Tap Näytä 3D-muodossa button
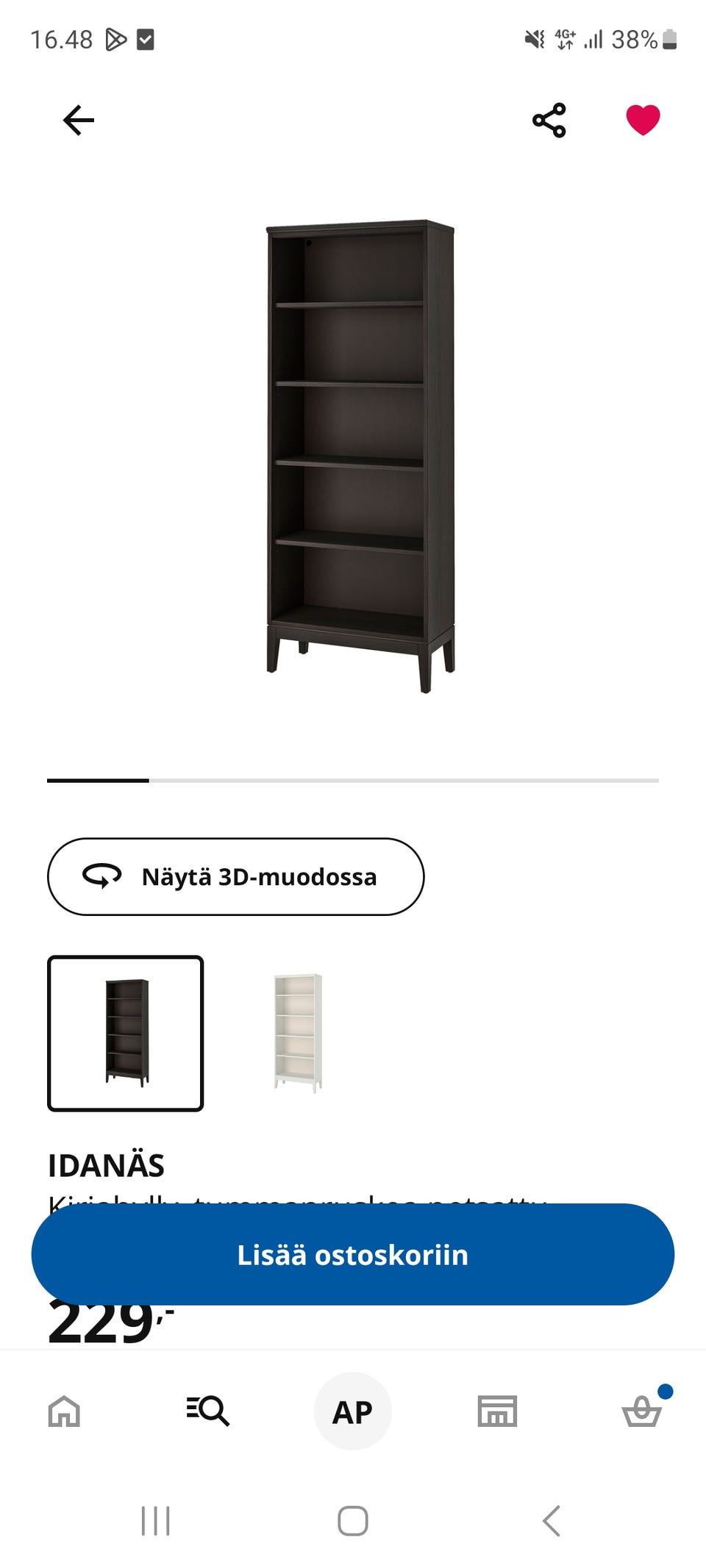This screenshot has height=1568, width=706. click(x=235, y=876)
